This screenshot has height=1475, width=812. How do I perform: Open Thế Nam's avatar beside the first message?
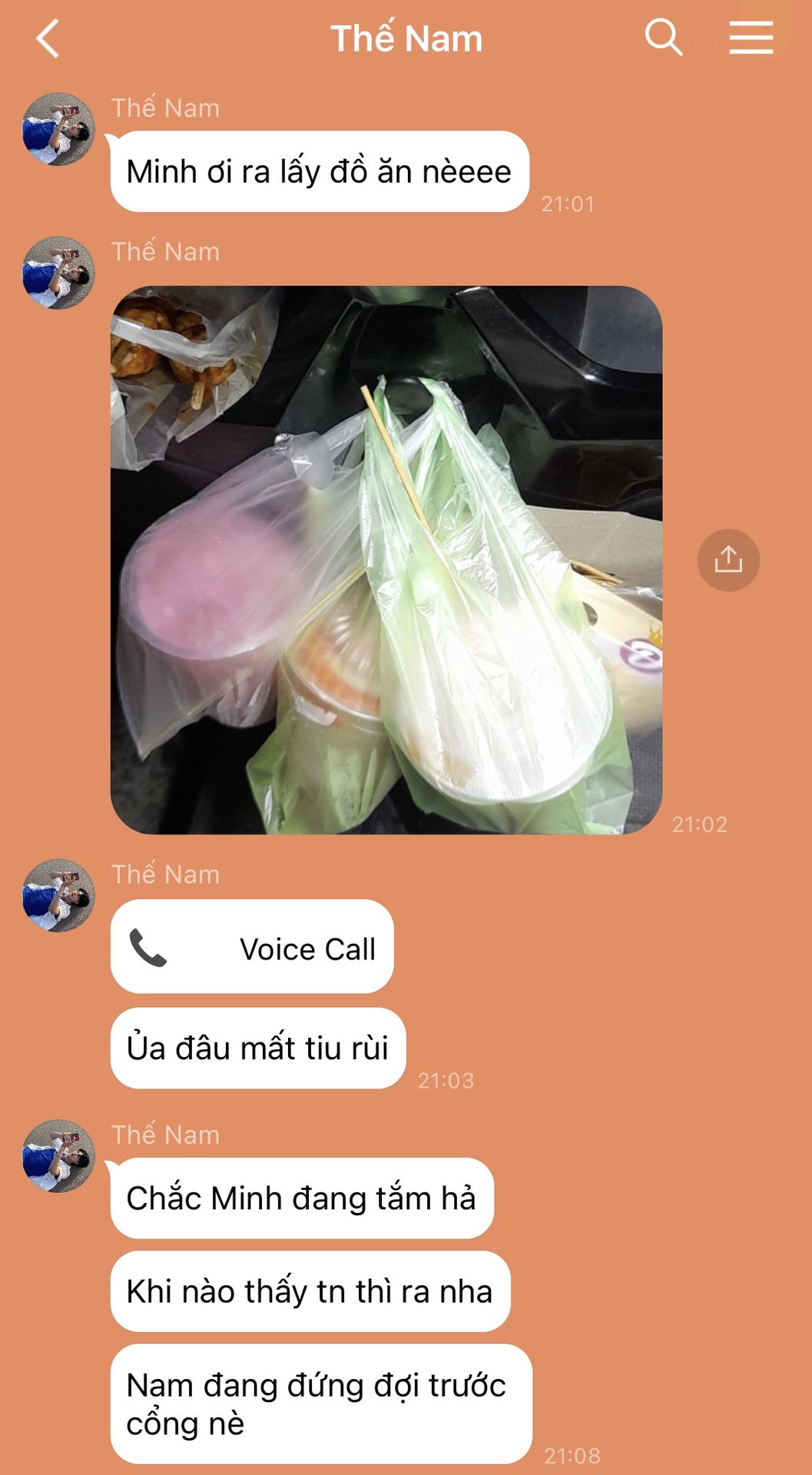58,129
